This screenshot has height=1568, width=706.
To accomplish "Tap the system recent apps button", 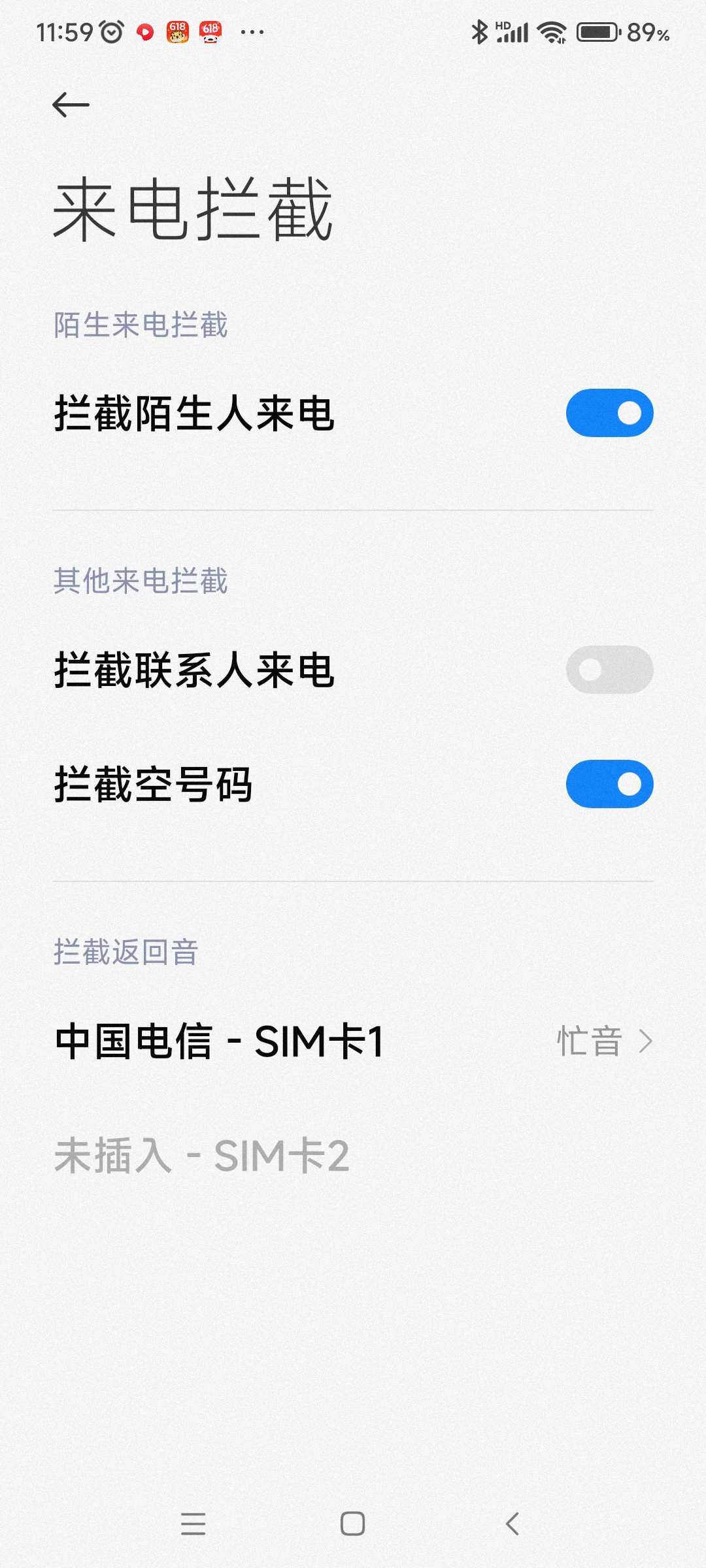I will pyautogui.click(x=193, y=1524).
